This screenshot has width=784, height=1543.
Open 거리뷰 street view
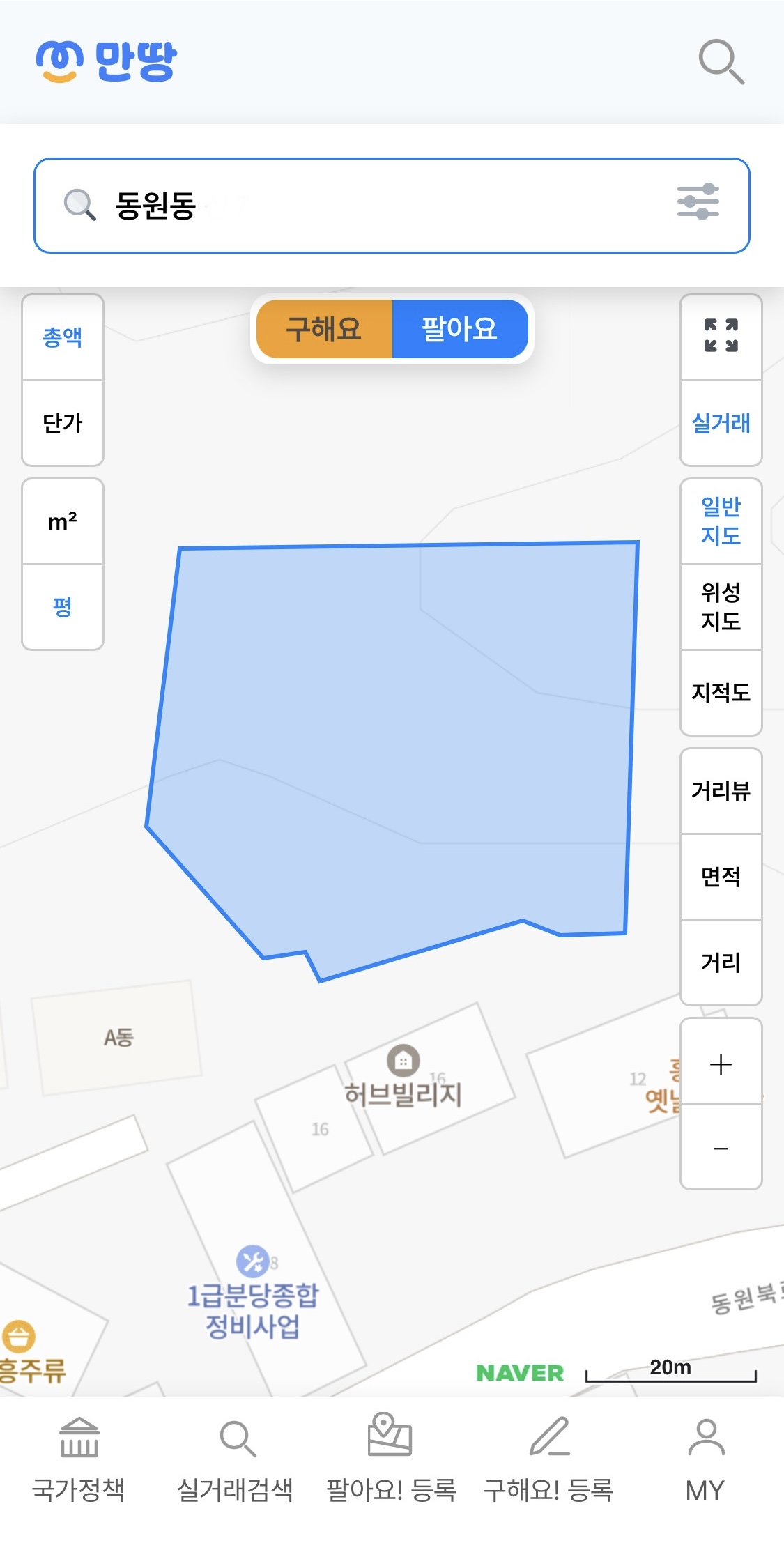721,791
